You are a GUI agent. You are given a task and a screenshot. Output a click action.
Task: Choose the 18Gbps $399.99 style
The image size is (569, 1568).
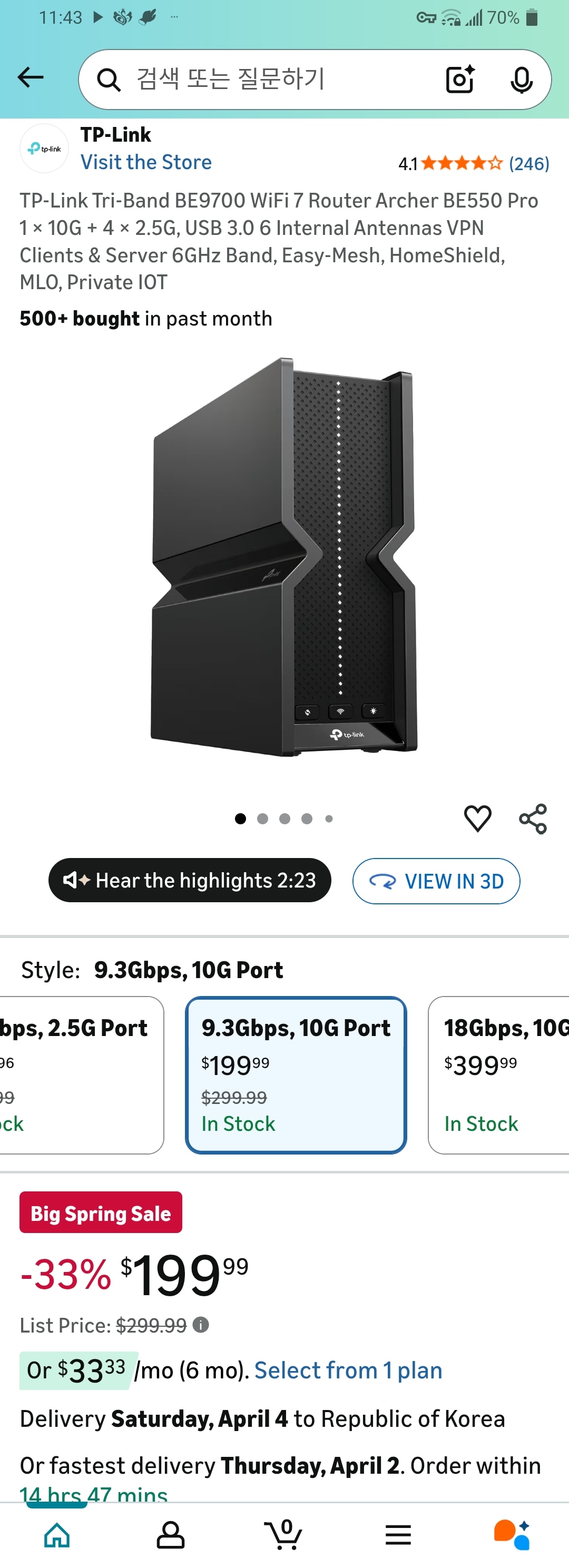pos(499,1074)
